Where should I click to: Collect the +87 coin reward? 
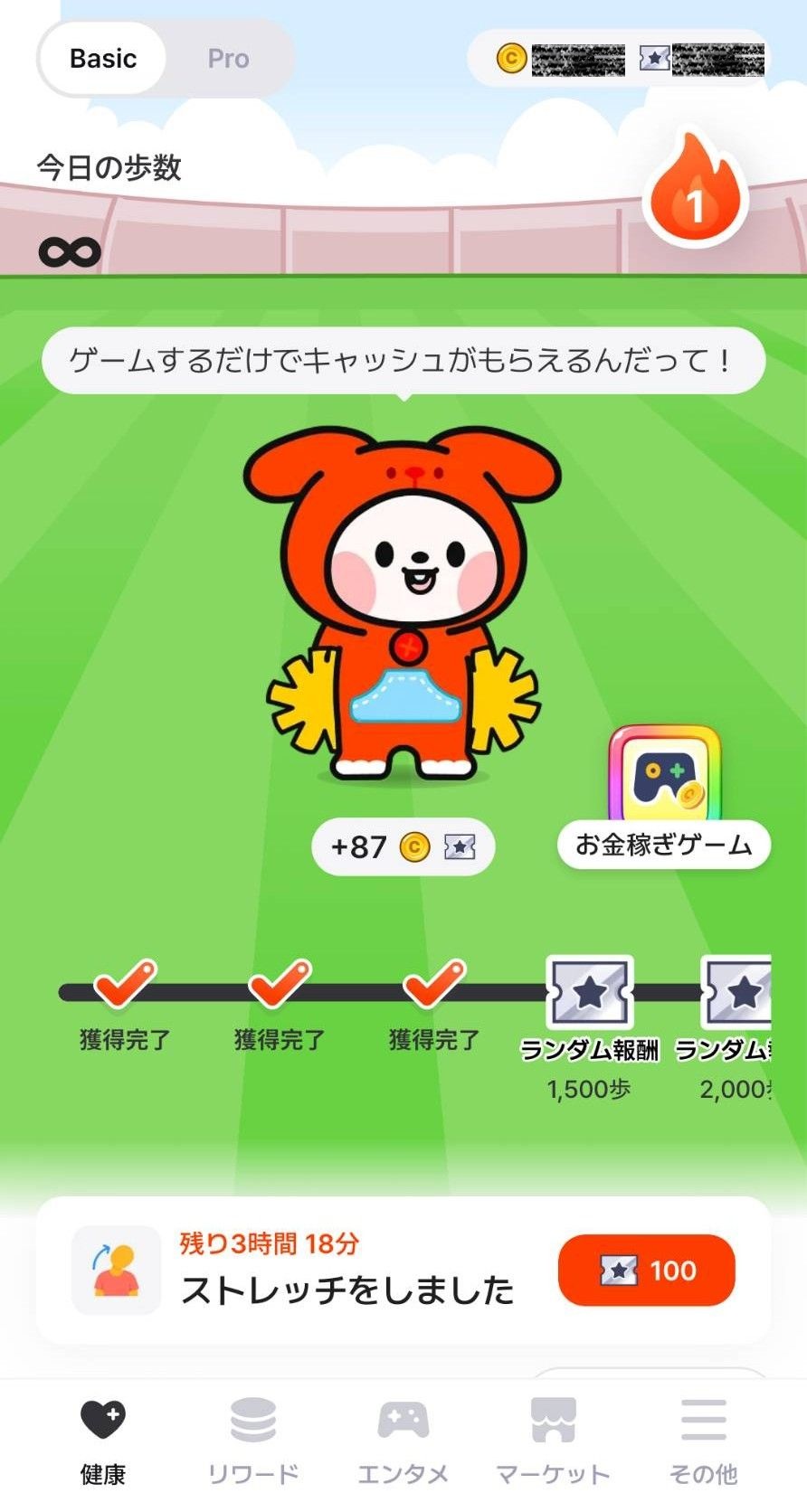coord(403,846)
